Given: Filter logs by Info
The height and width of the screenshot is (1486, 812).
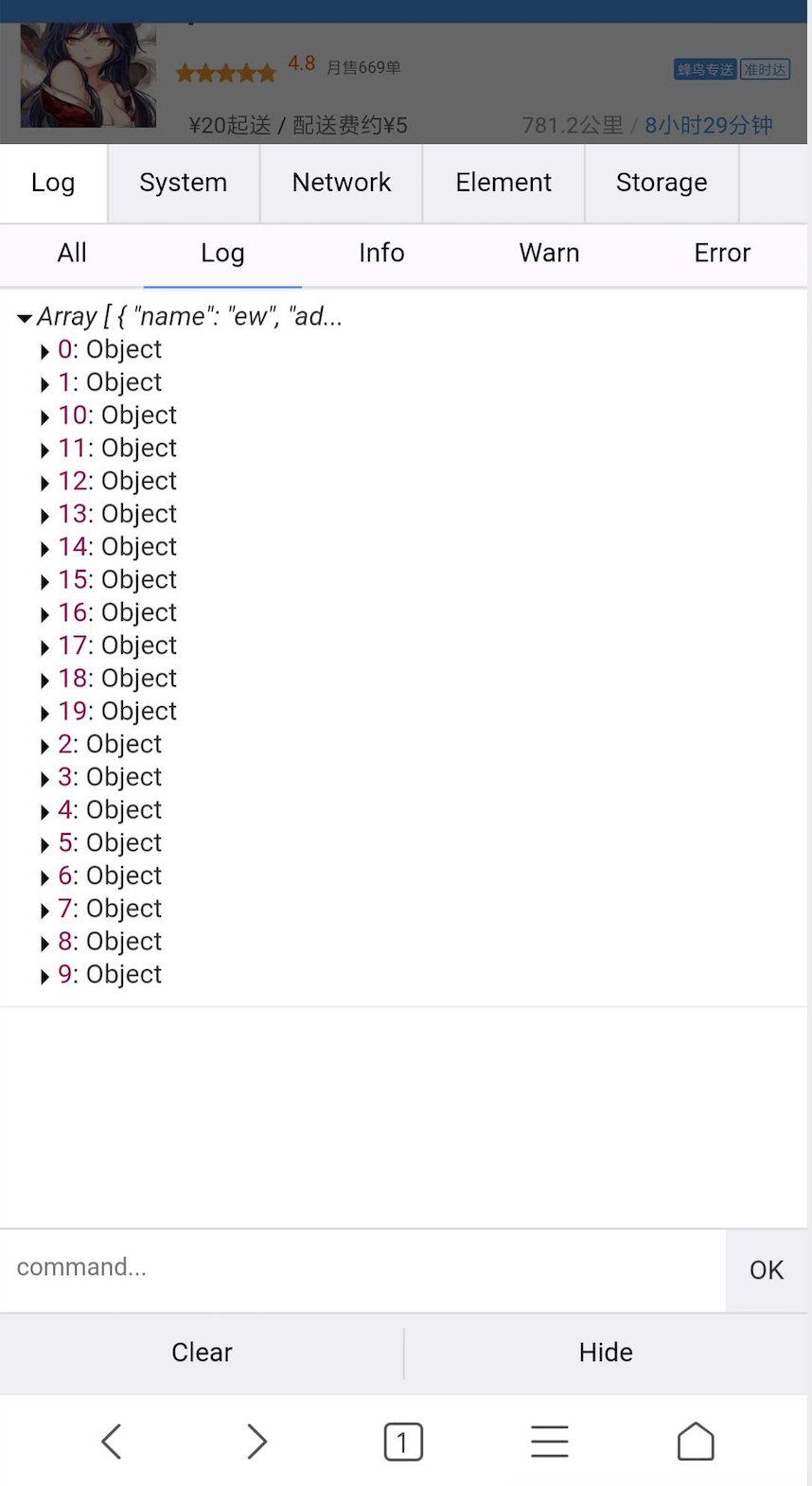Looking at the screenshot, I should tap(381, 253).
